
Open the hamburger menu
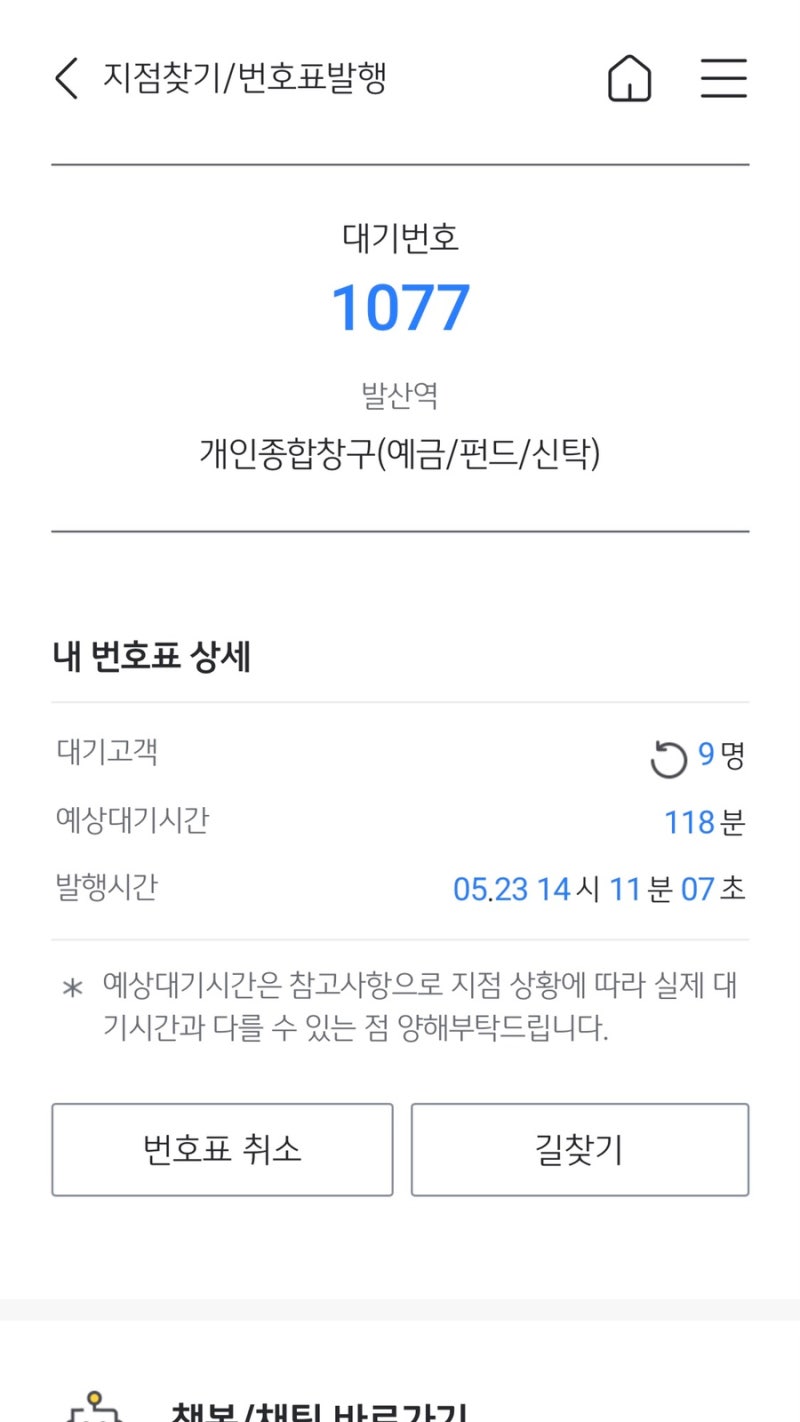723,78
